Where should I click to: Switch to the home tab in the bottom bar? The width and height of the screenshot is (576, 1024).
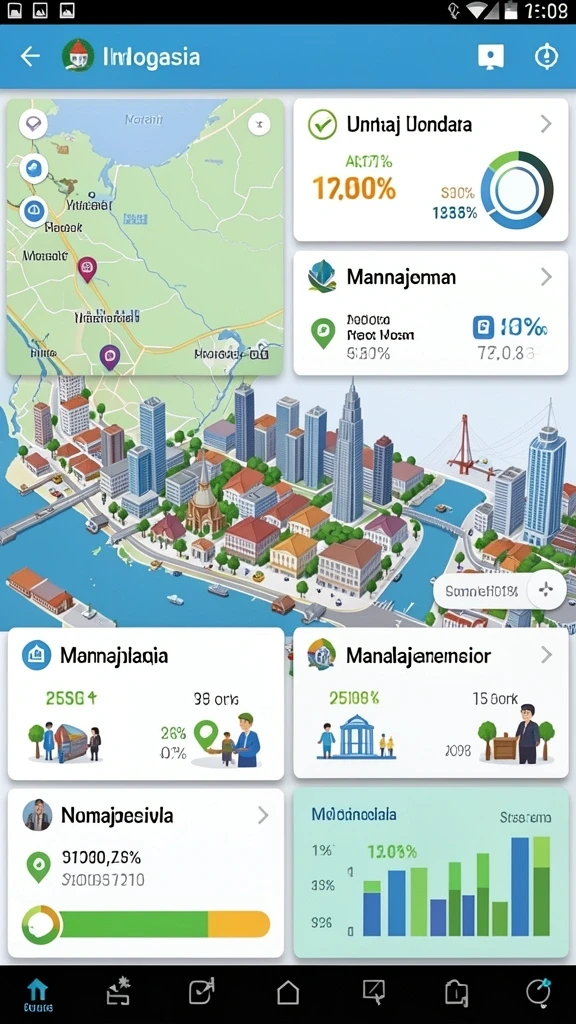click(38, 995)
